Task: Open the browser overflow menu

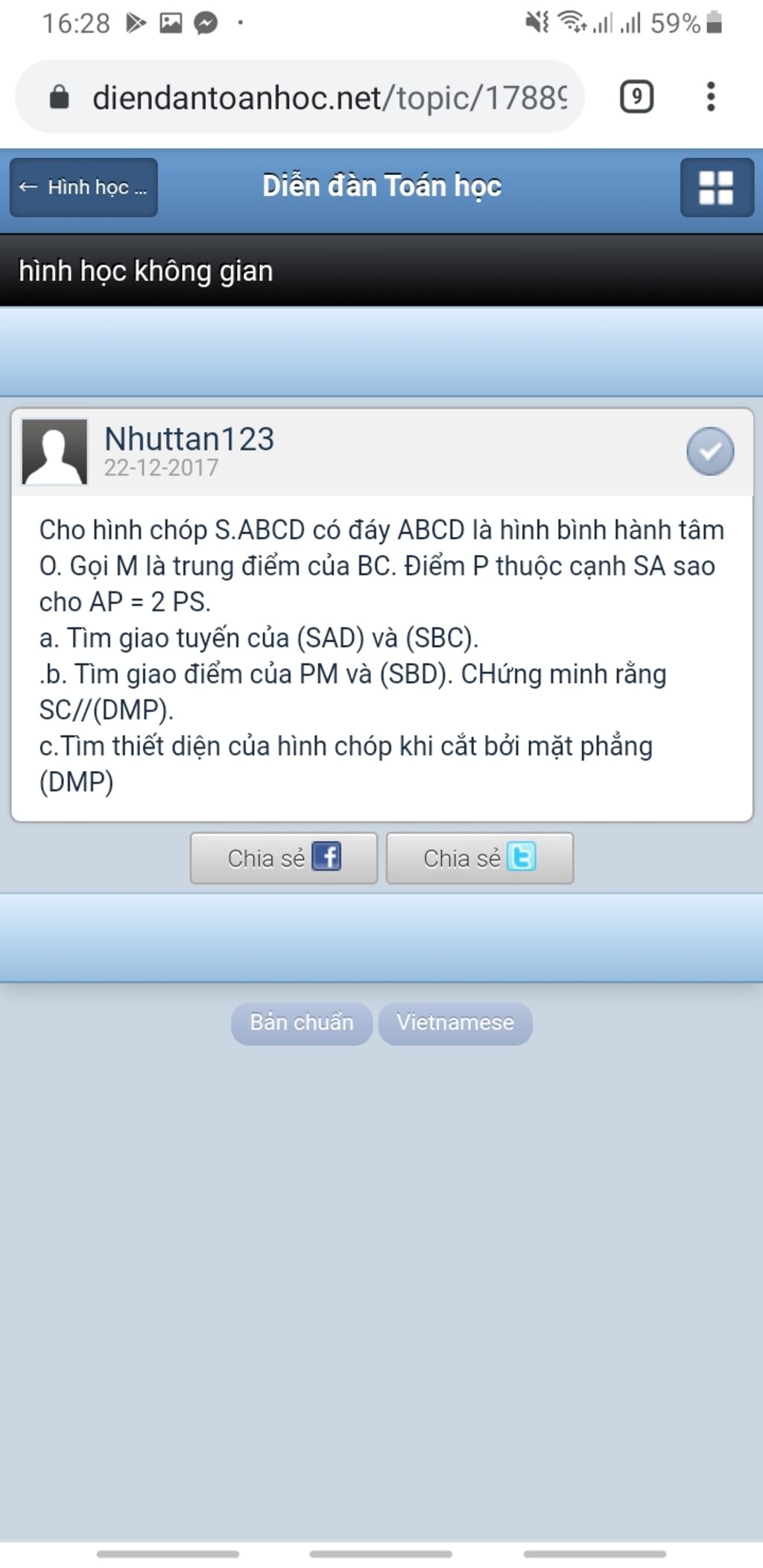Action: point(711,97)
